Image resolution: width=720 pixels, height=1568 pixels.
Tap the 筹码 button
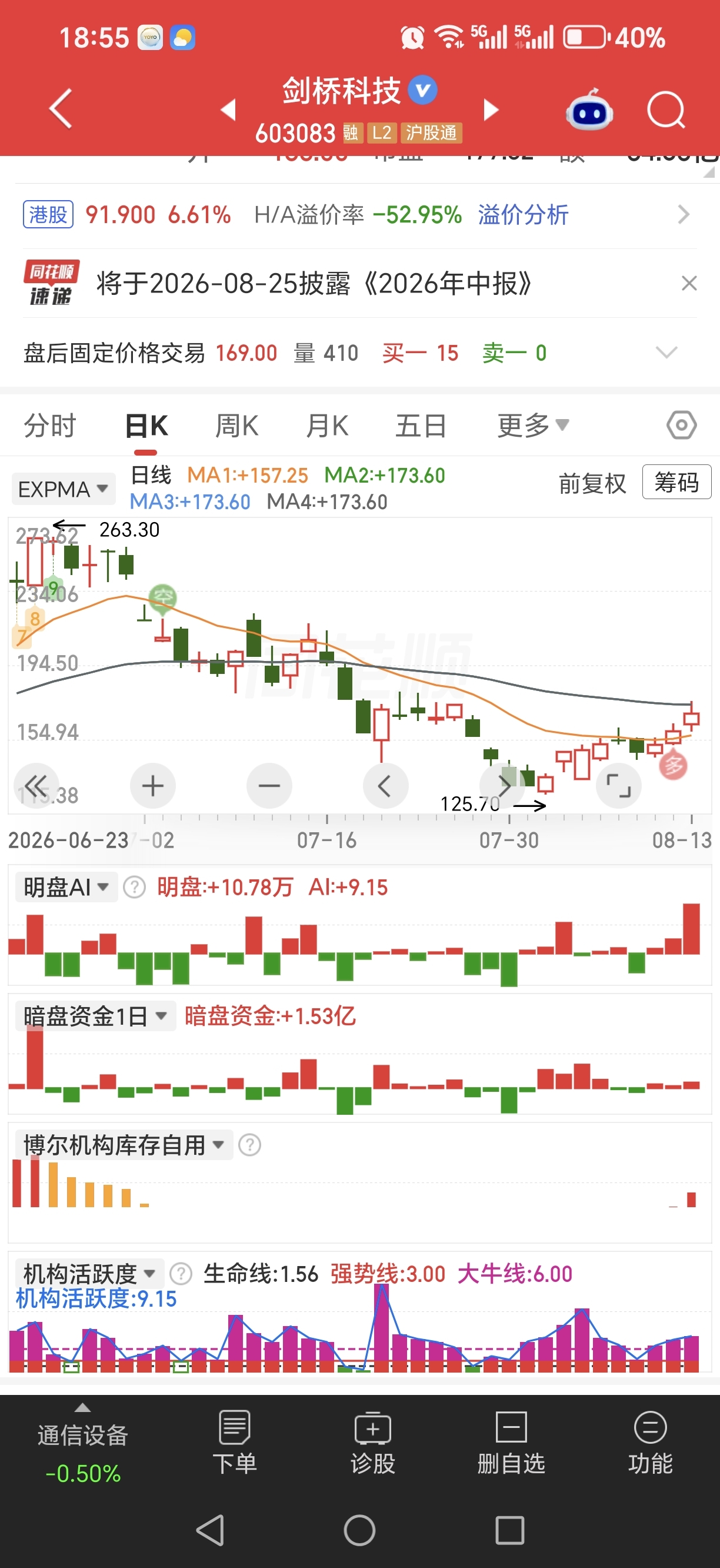point(676,483)
